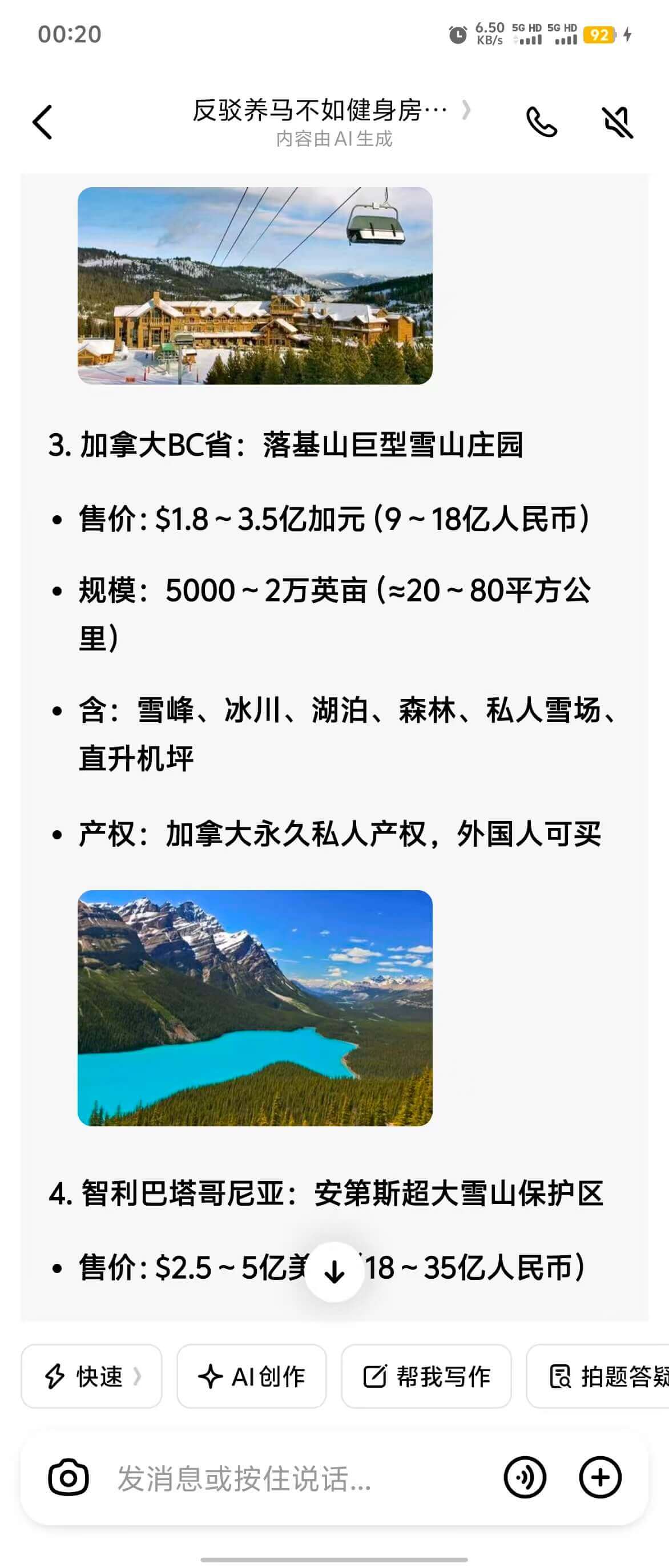This screenshot has height=1568, width=669.
Task: Open the 快速 mode selector
Action: click(x=92, y=1376)
